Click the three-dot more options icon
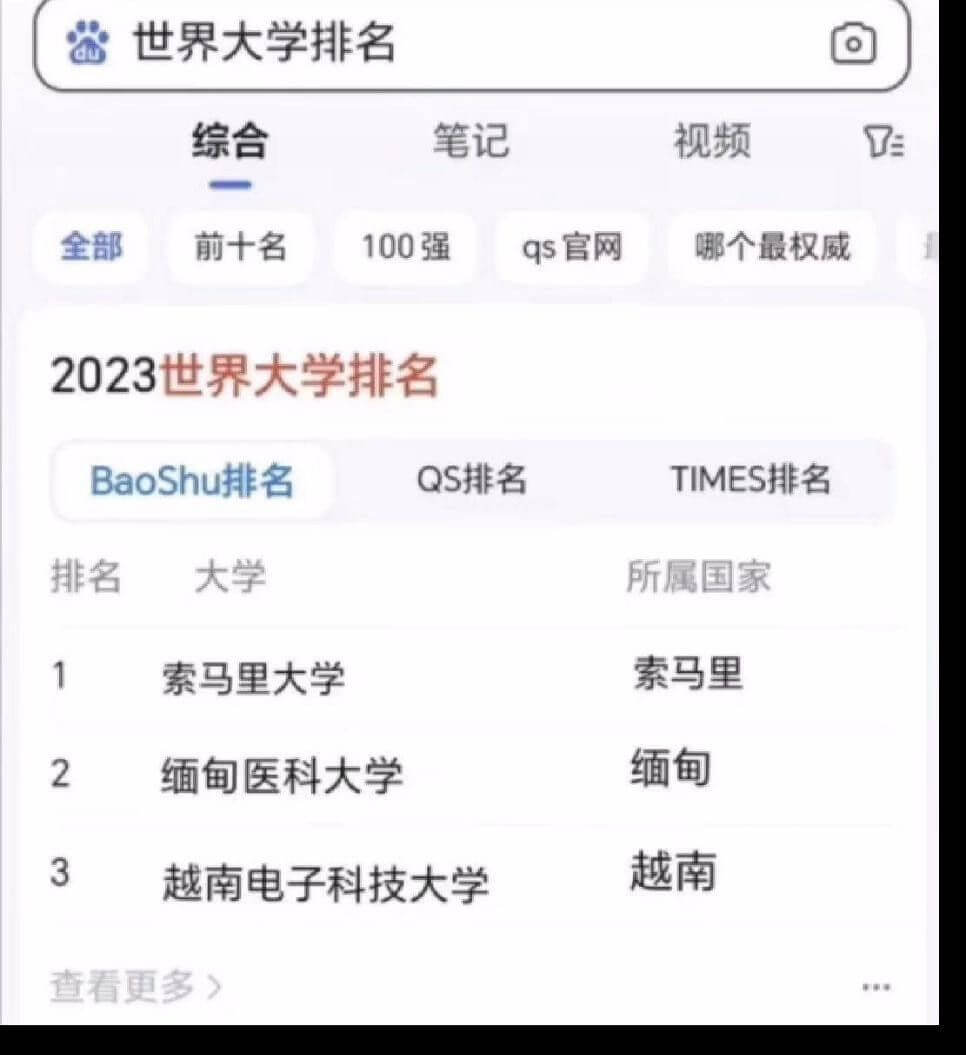The height and width of the screenshot is (1055, 966). coord(875,985)
